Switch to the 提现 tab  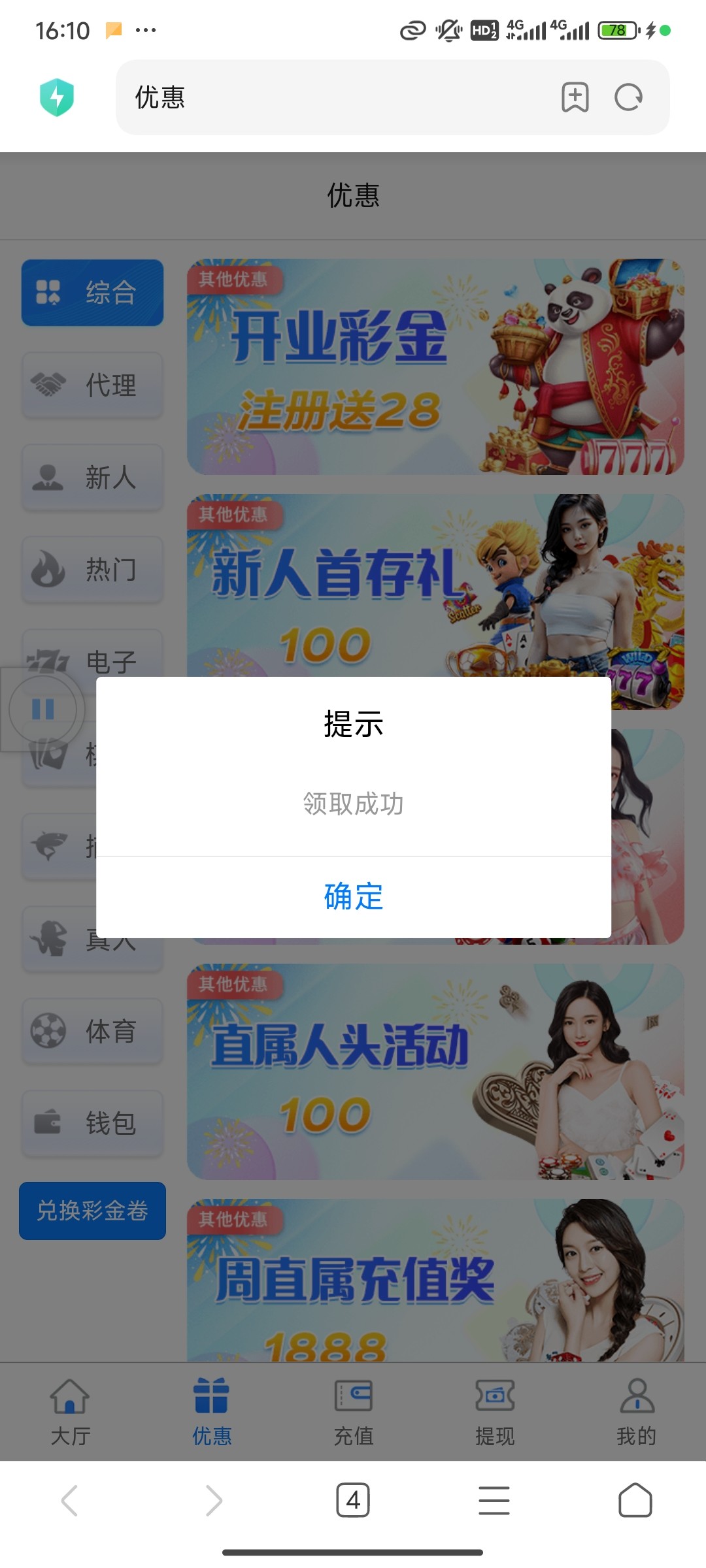point(495,1411)
